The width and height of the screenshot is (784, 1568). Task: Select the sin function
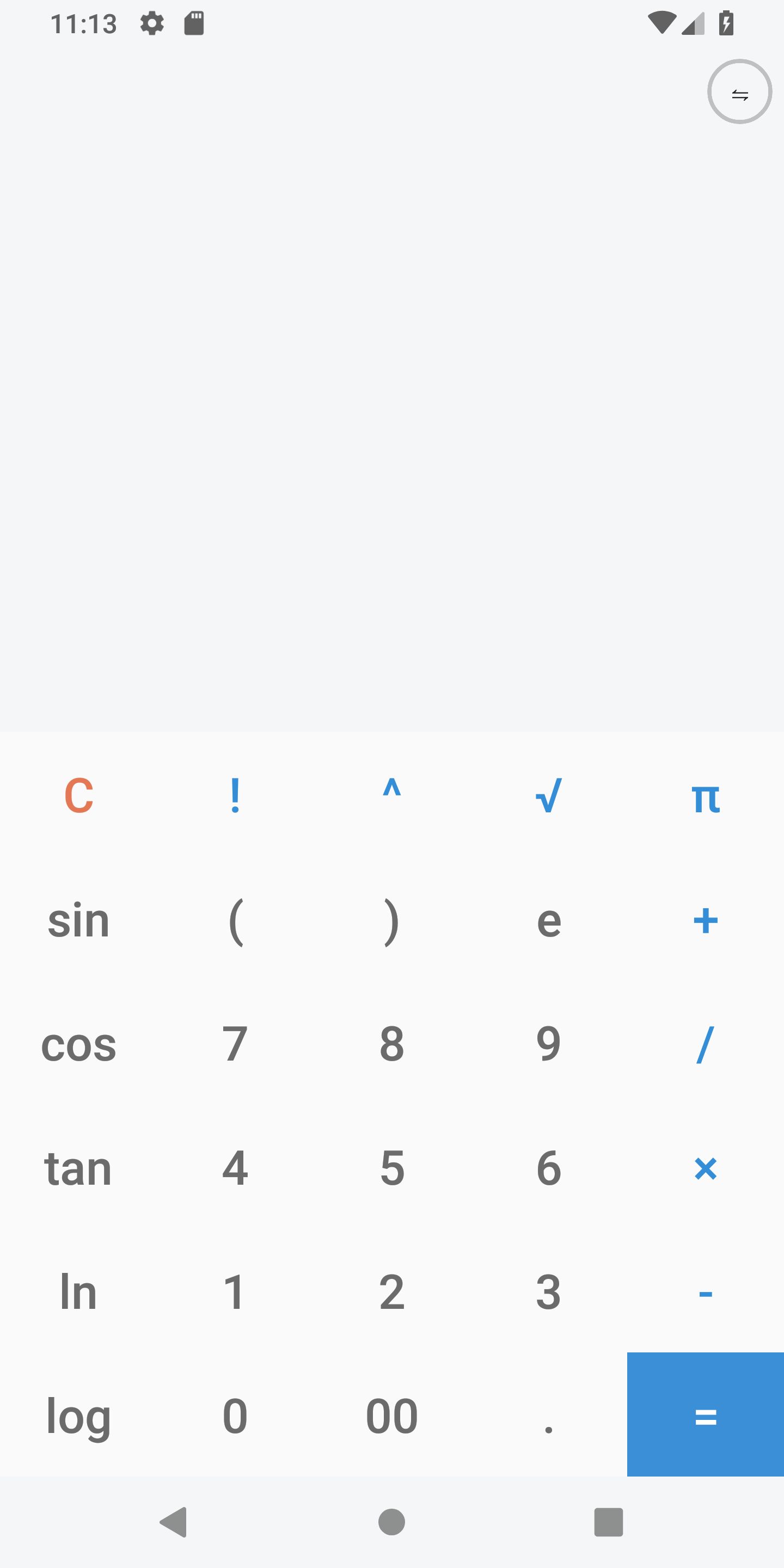pyautogui.click(x=78, y=920)
